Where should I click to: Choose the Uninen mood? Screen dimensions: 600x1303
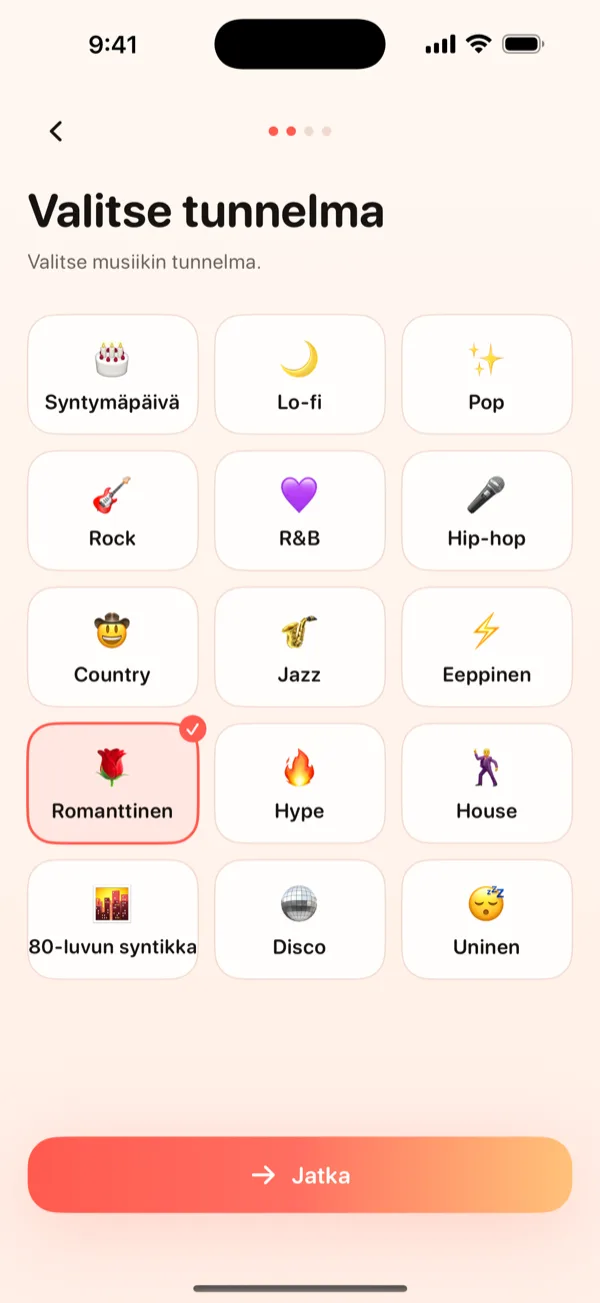487,919
